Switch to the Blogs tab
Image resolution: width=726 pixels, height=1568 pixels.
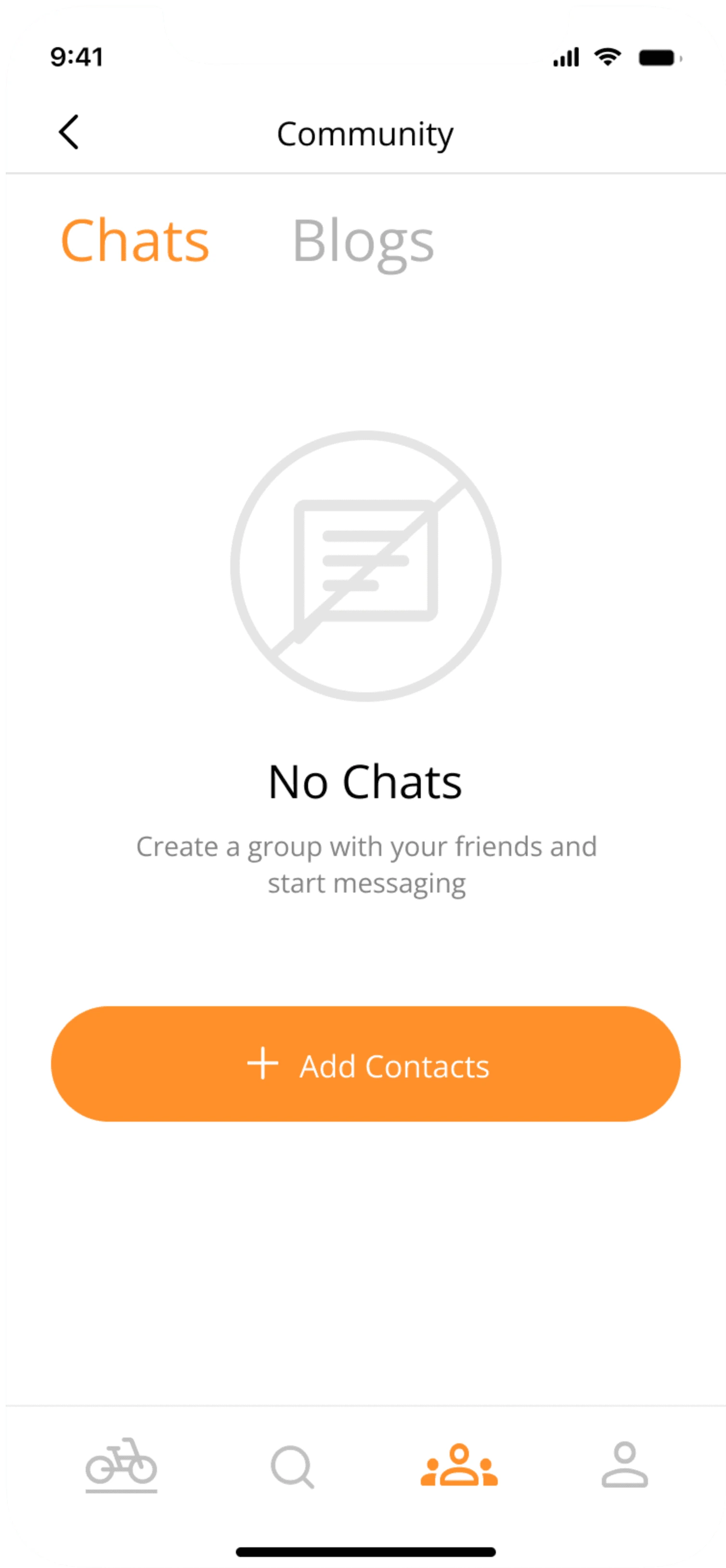click(363, 242)
